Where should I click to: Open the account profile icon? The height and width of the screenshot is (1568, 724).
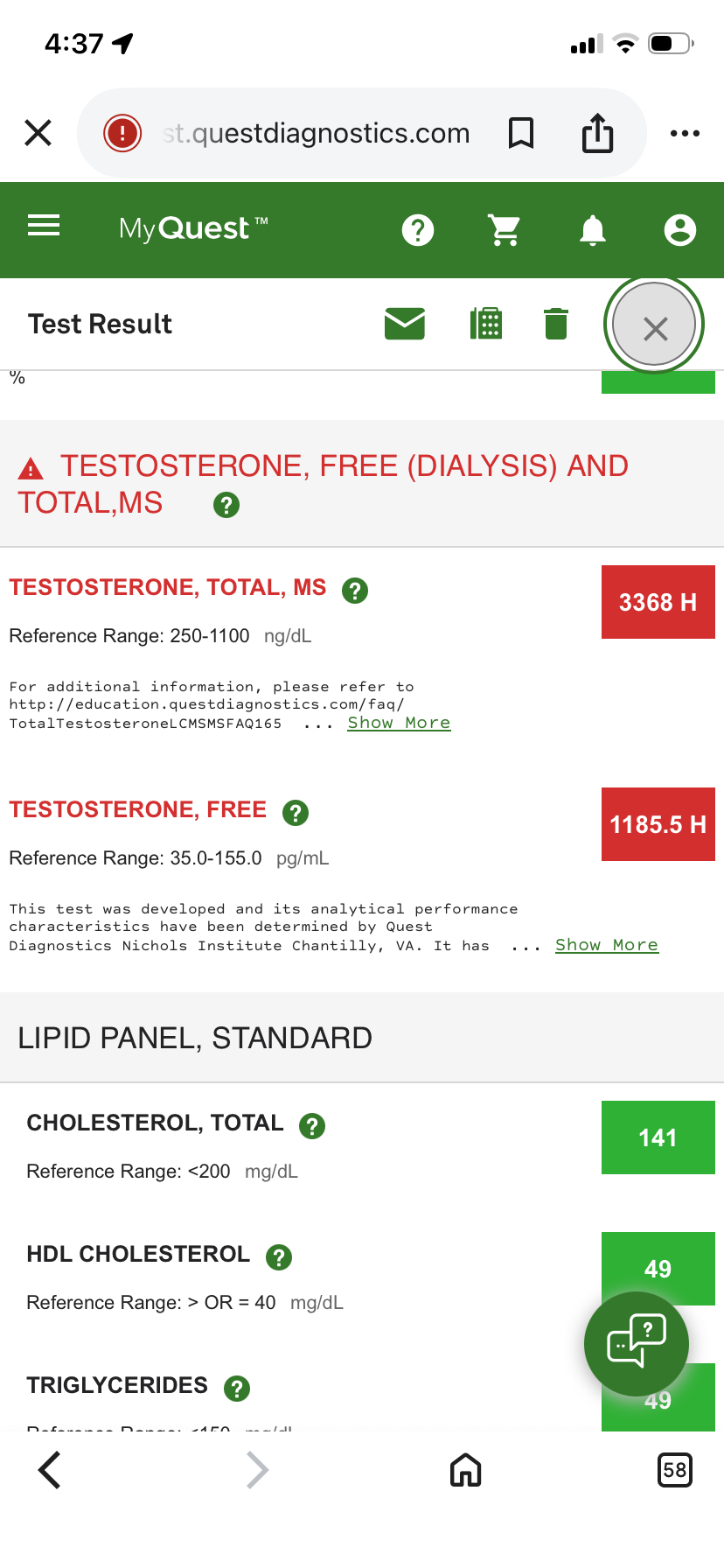click(679, 230)
